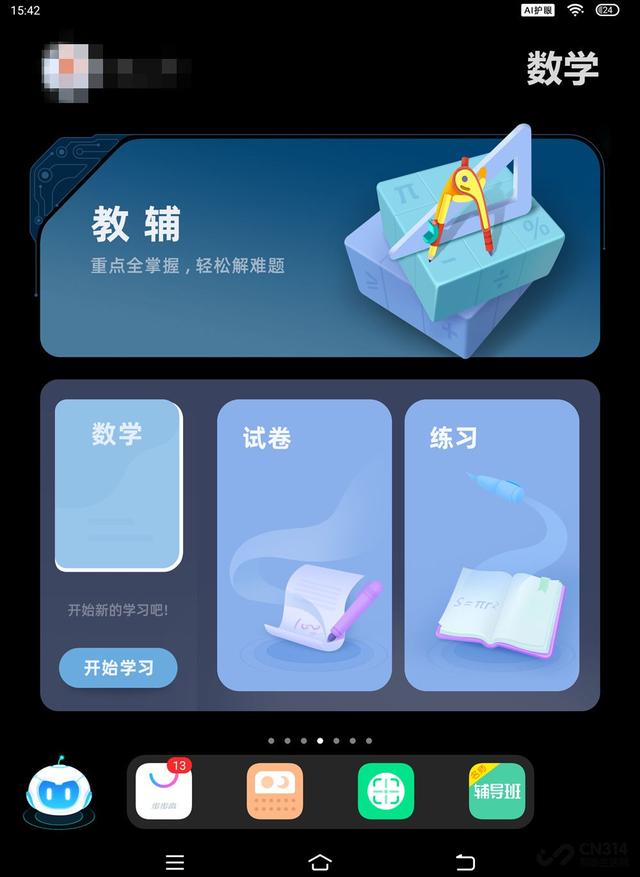Open the 辅导班 app

pyautogui.click(x=497, y=791)
